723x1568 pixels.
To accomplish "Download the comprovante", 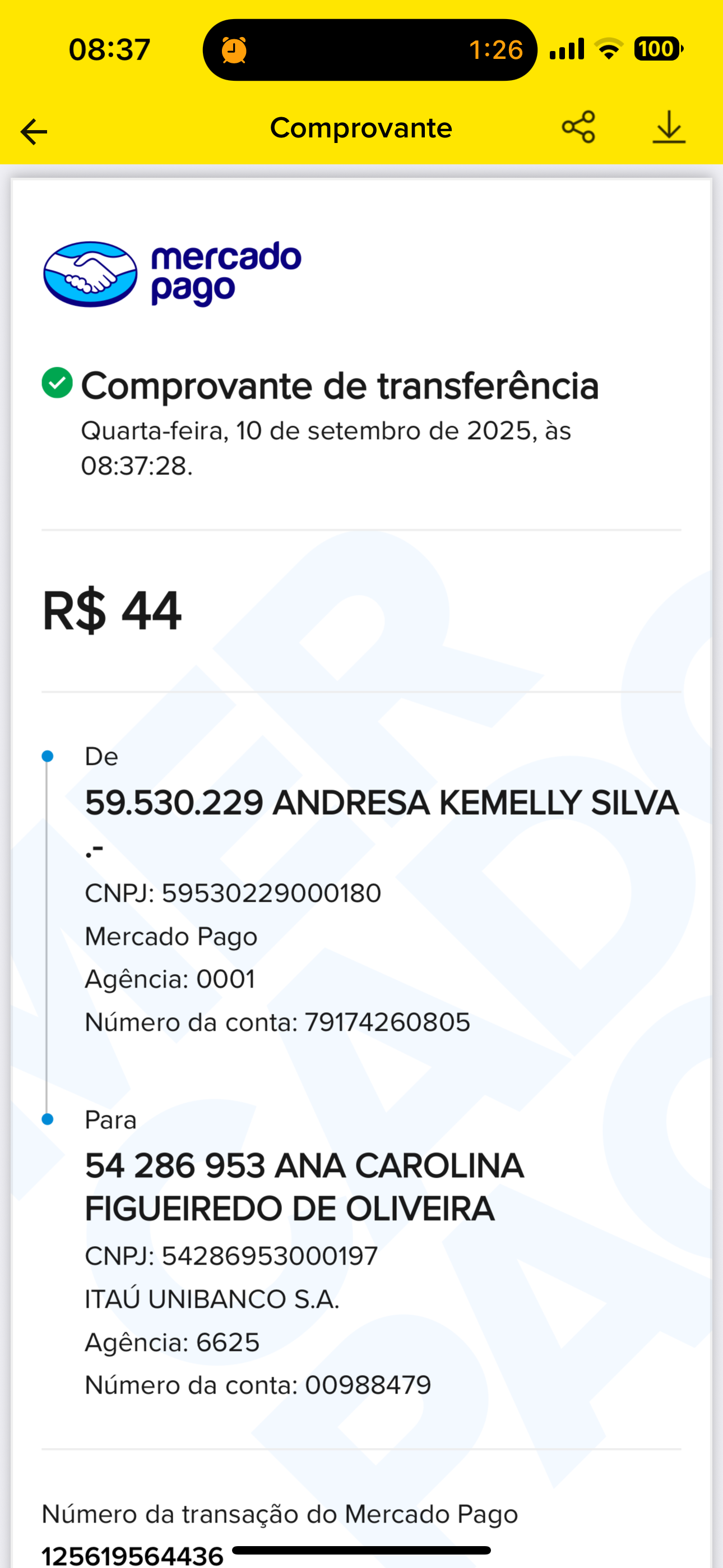I will pos(668,127).
